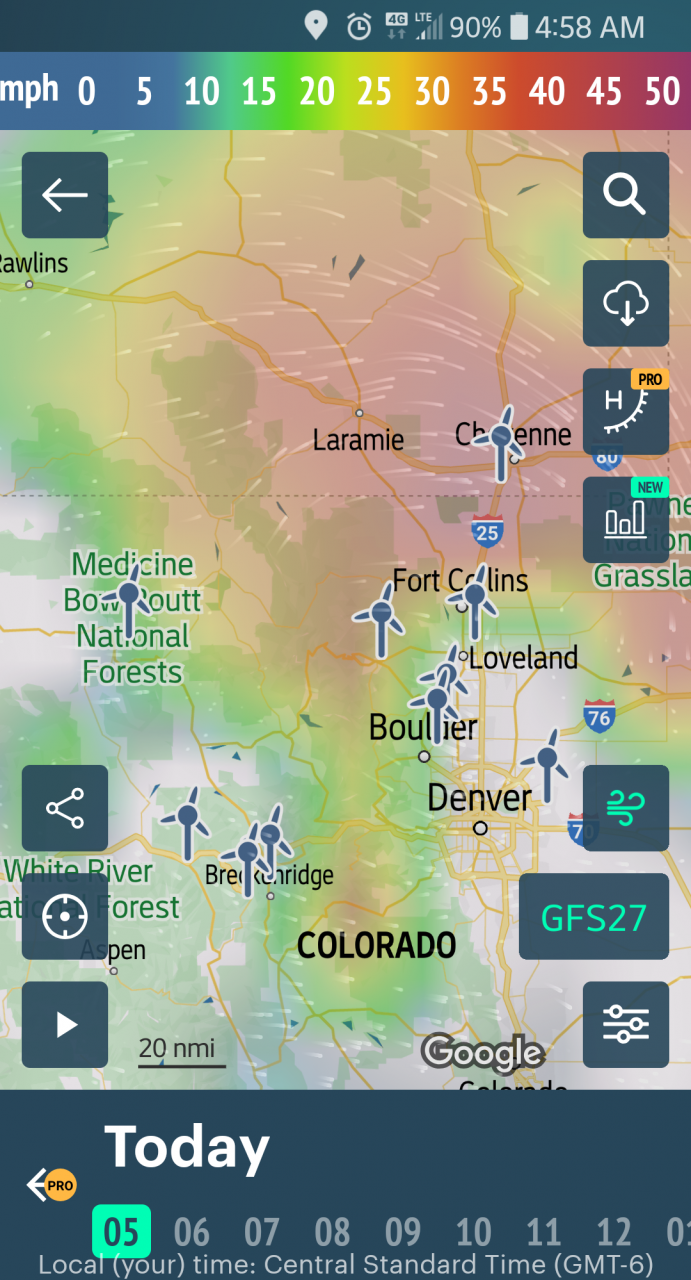Open the map settings sliders
The image size is (691, 1280).
click(x=626, y=1024)
